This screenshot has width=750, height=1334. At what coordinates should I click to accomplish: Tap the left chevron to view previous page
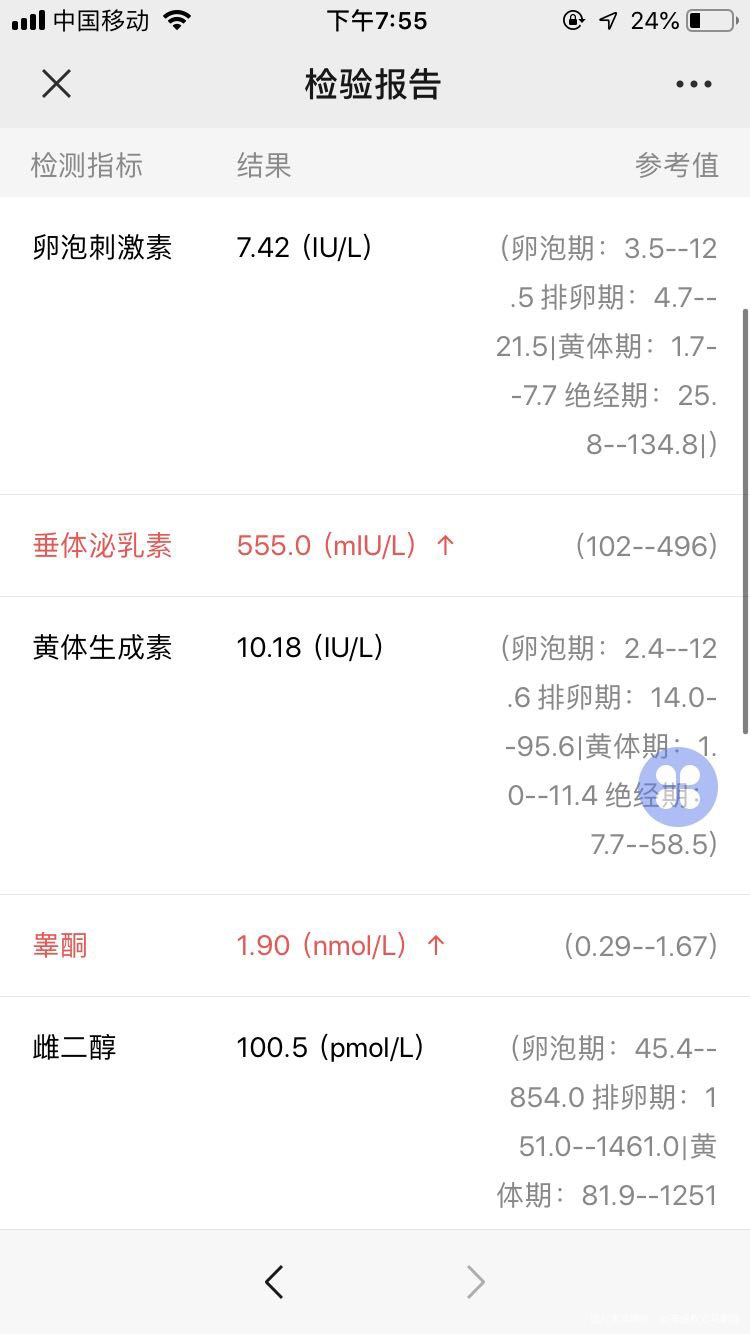[x=275, y=1281]
